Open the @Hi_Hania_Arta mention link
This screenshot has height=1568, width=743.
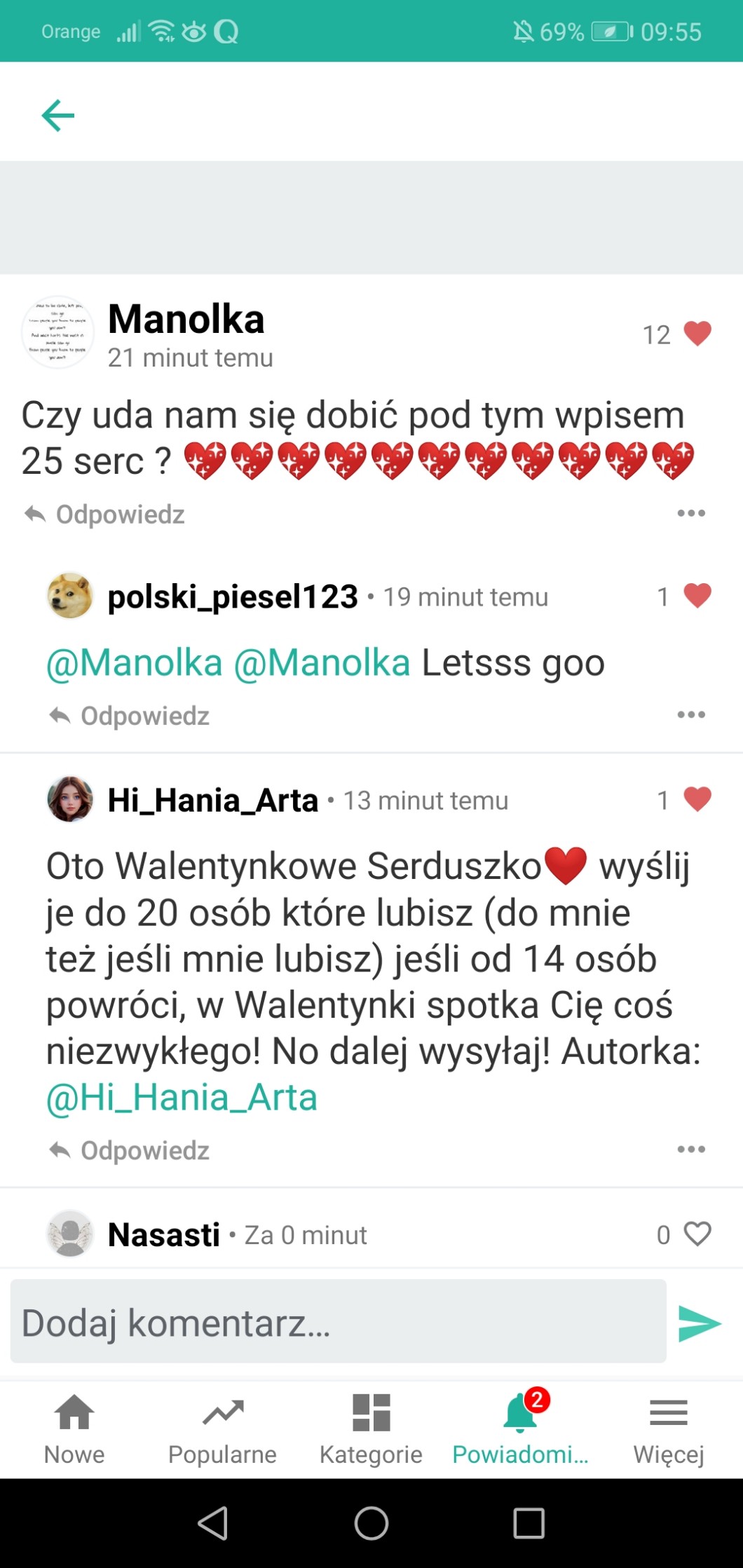tap(182, 1098)
